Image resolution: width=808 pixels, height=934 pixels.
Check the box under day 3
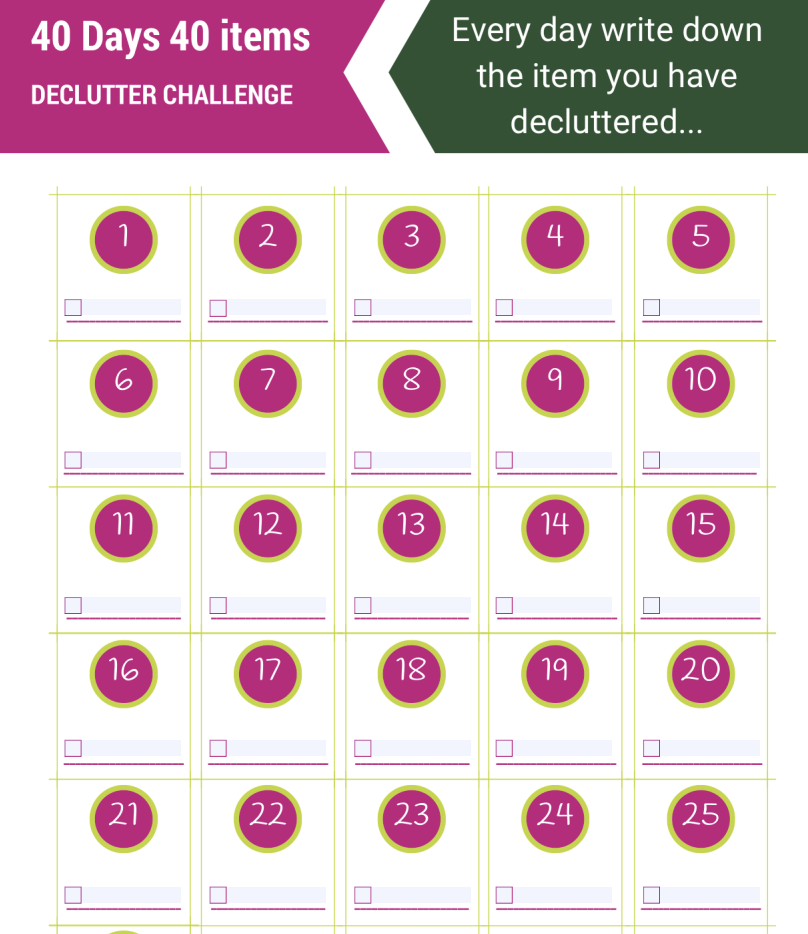tap(363, 307)
